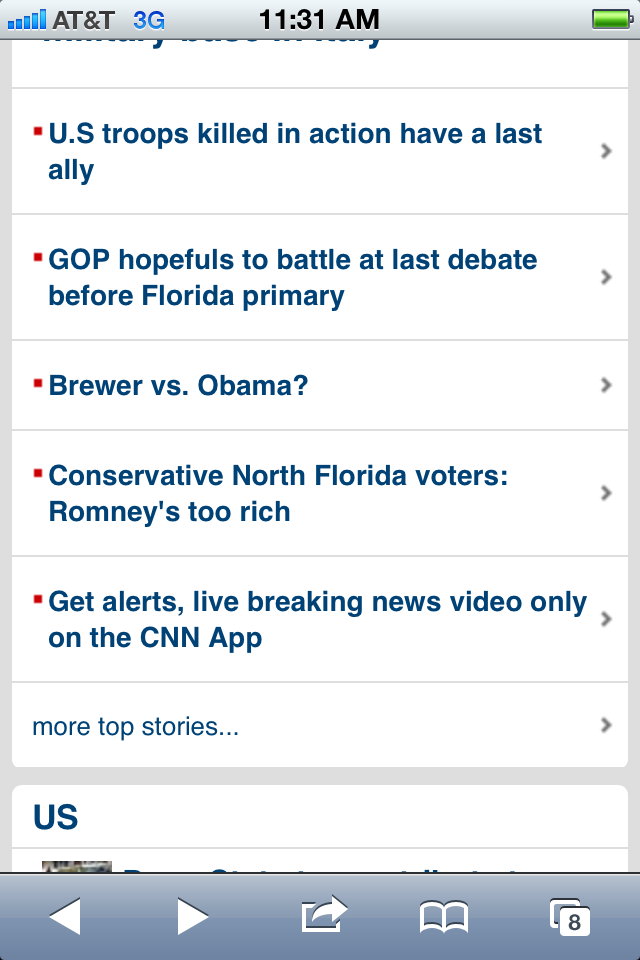The width and height of the screenshot is (640, 960).
Task: Open the Brewer vs. Obama story
Action: point(178,386)
